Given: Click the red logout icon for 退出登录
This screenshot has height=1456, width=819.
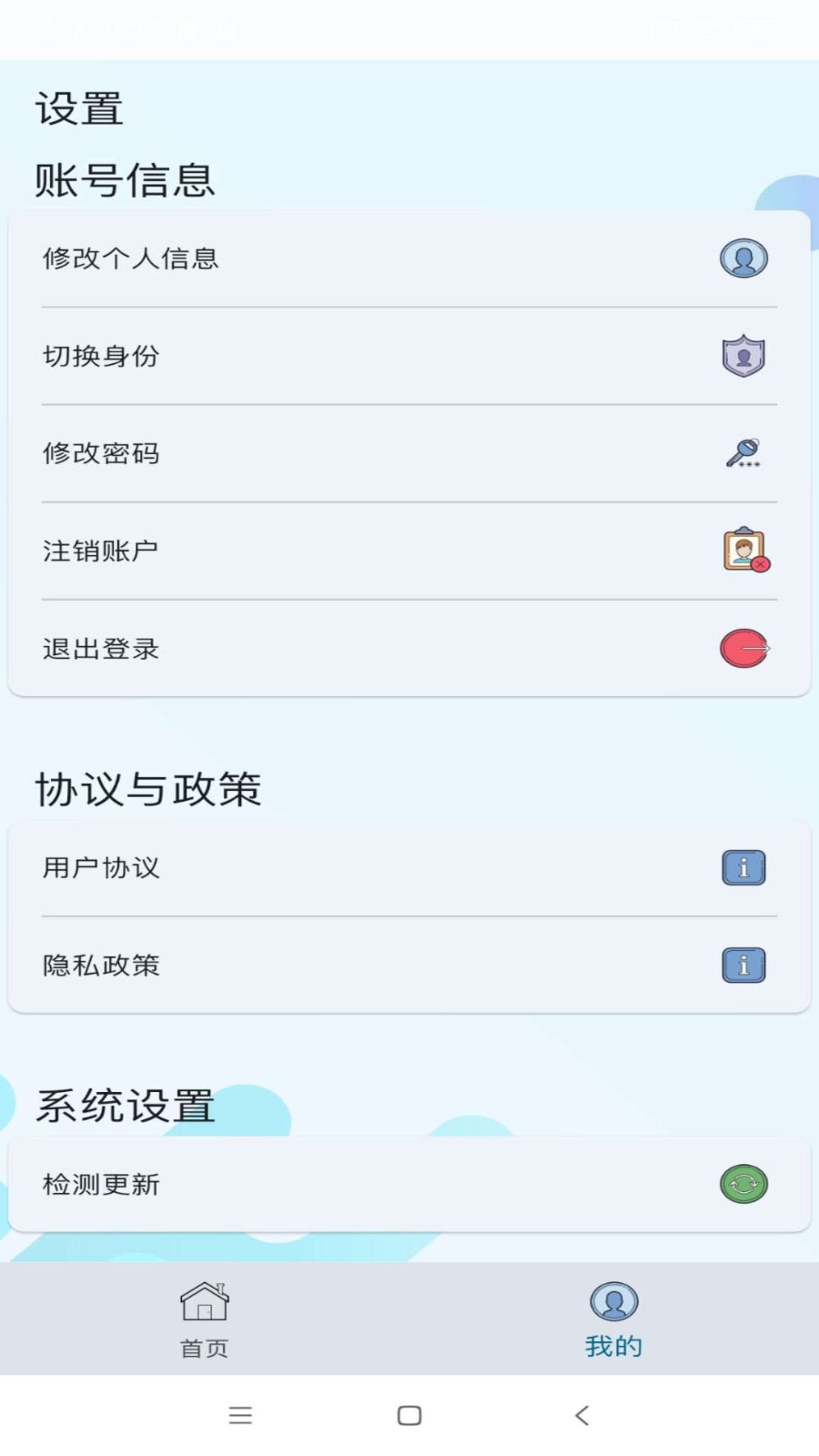Looking at the screenshot, I should pyautogui.click(x=743, y=648).
